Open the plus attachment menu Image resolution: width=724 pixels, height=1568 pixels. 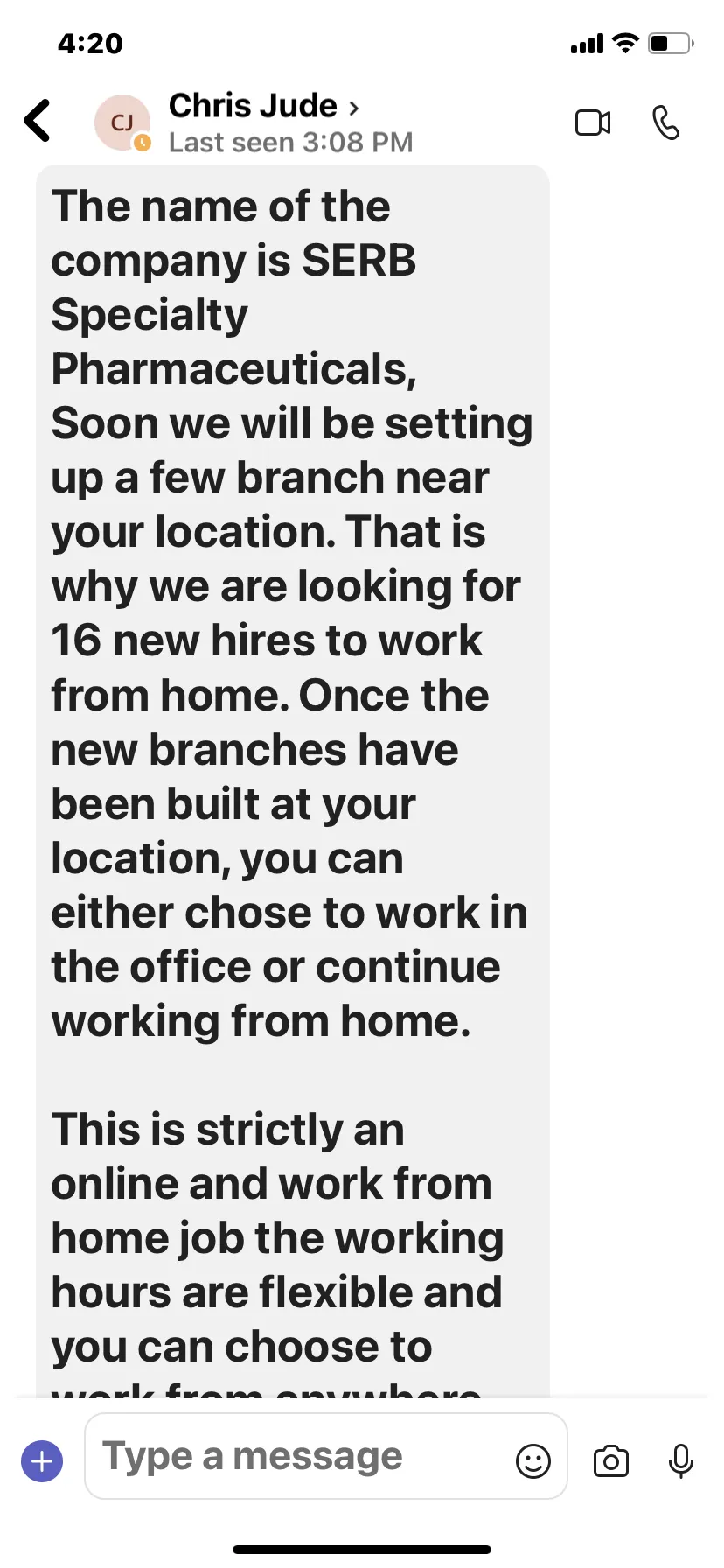42,1461
